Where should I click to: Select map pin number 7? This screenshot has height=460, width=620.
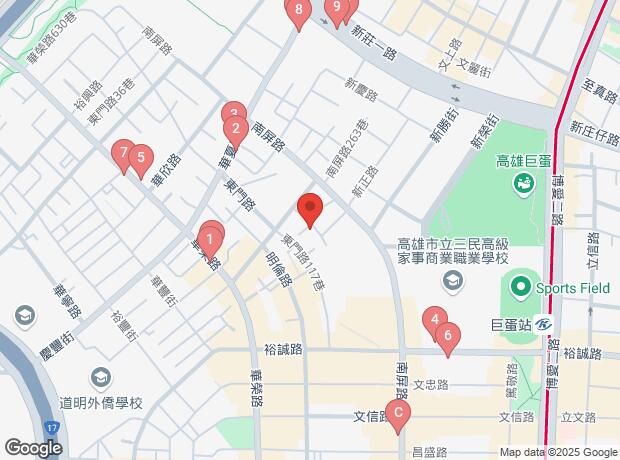pyautogui.click(x=123, y=154)
